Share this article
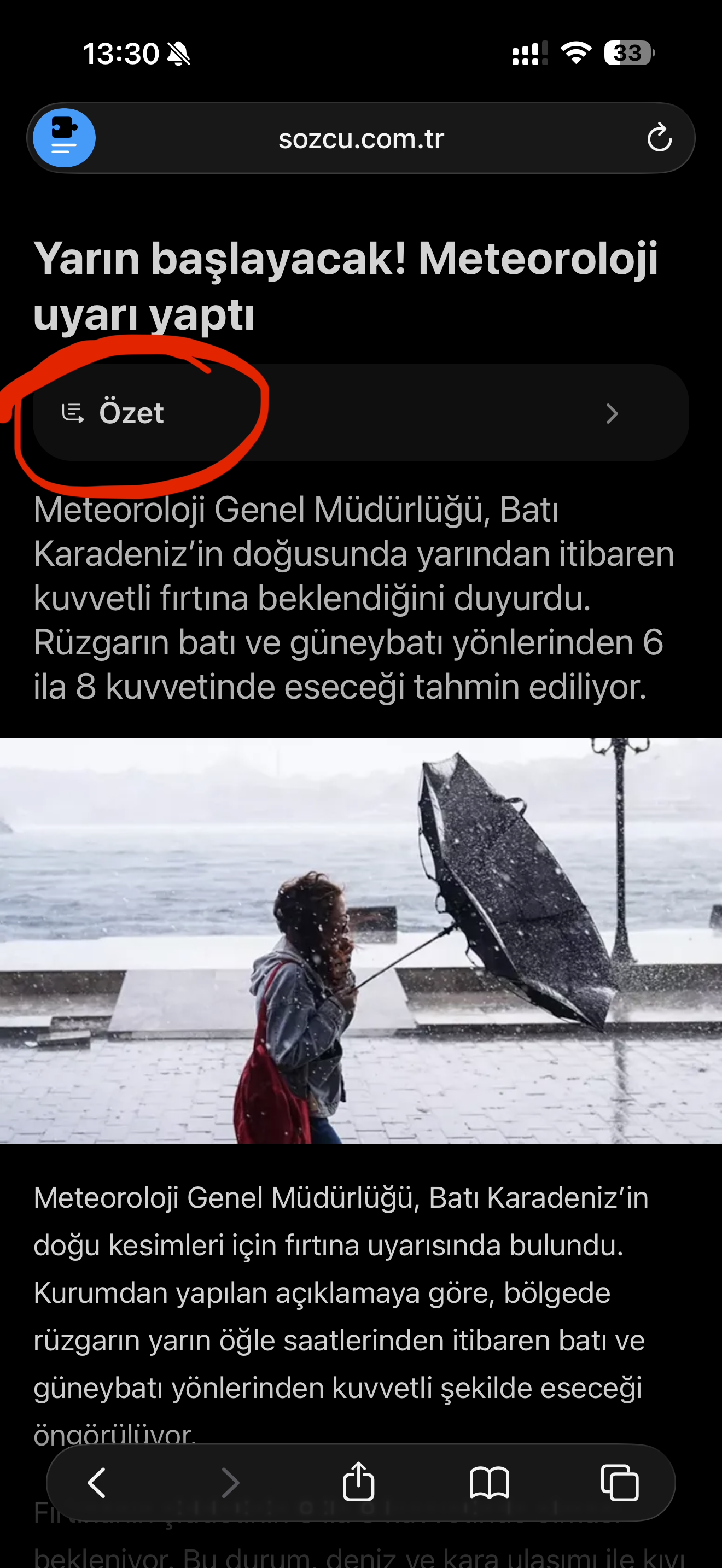Viewport: 722px width, 1568px height. [x=359, y=1482]
